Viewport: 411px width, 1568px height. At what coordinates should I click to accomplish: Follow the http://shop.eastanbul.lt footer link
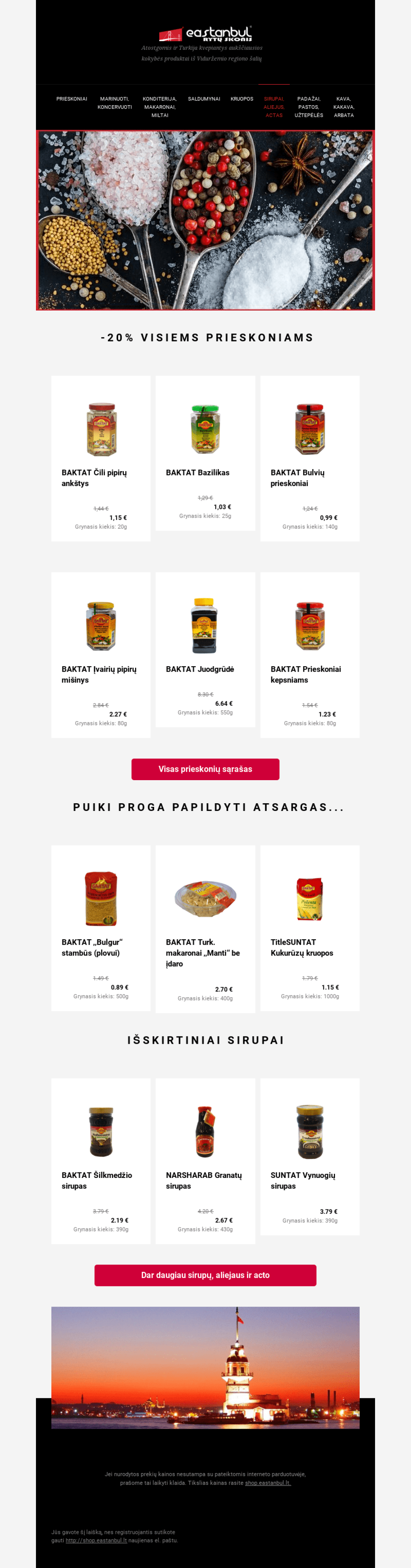(x=96, y=1540)
